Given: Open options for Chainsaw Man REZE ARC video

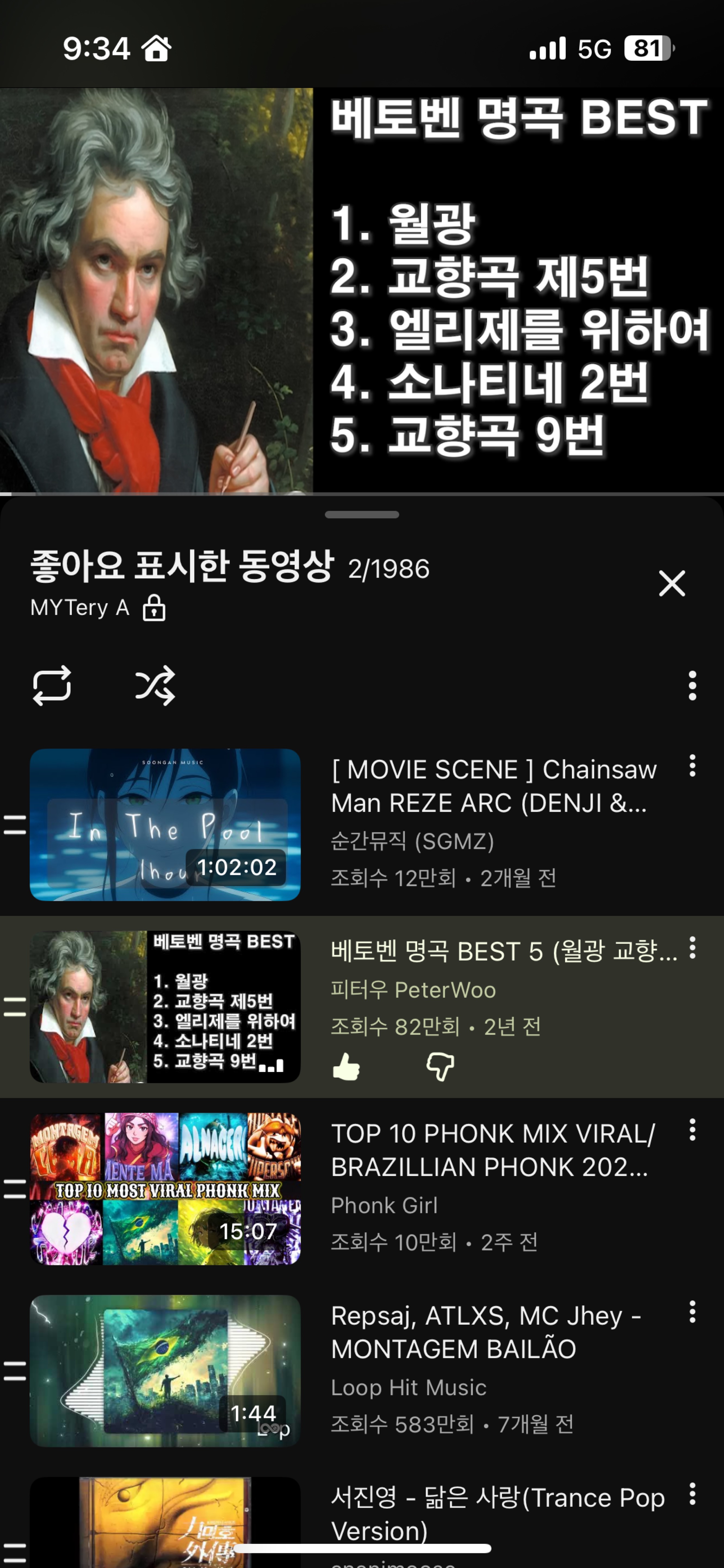Looking at the screenshot, I should tap(692, 766).
